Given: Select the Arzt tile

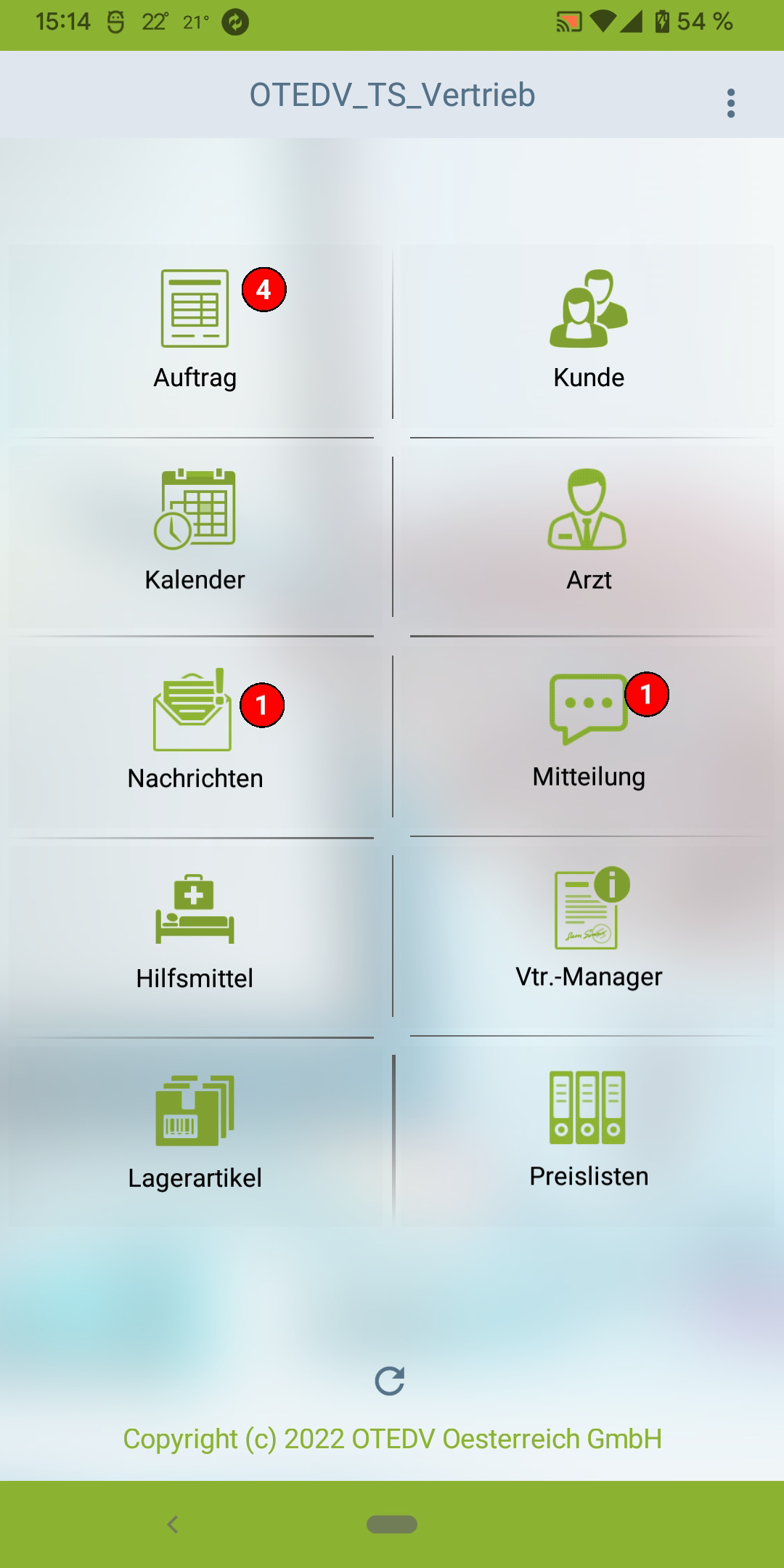Looking at the screenshot, I should (588, 534).
